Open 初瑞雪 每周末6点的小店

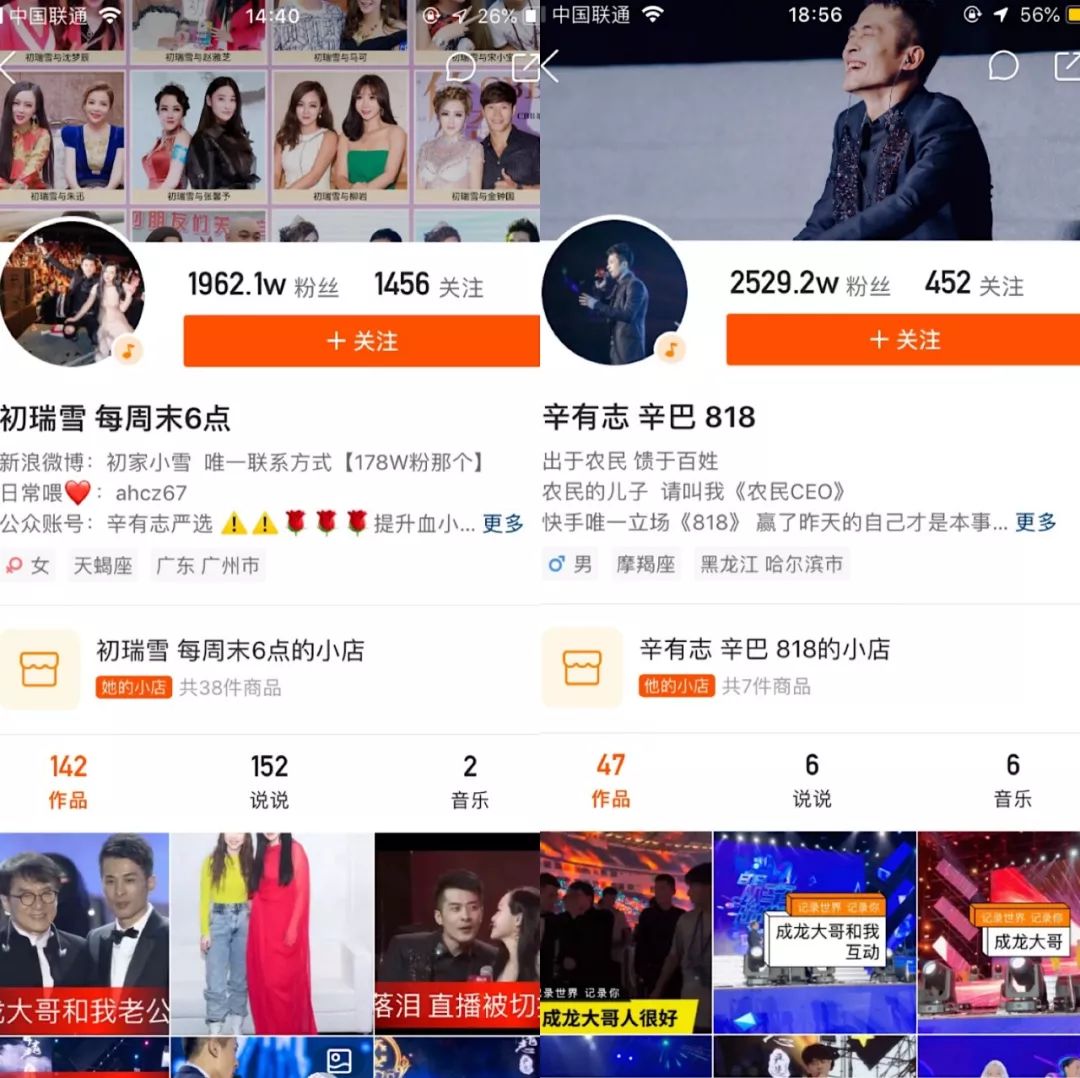(230, 668)
